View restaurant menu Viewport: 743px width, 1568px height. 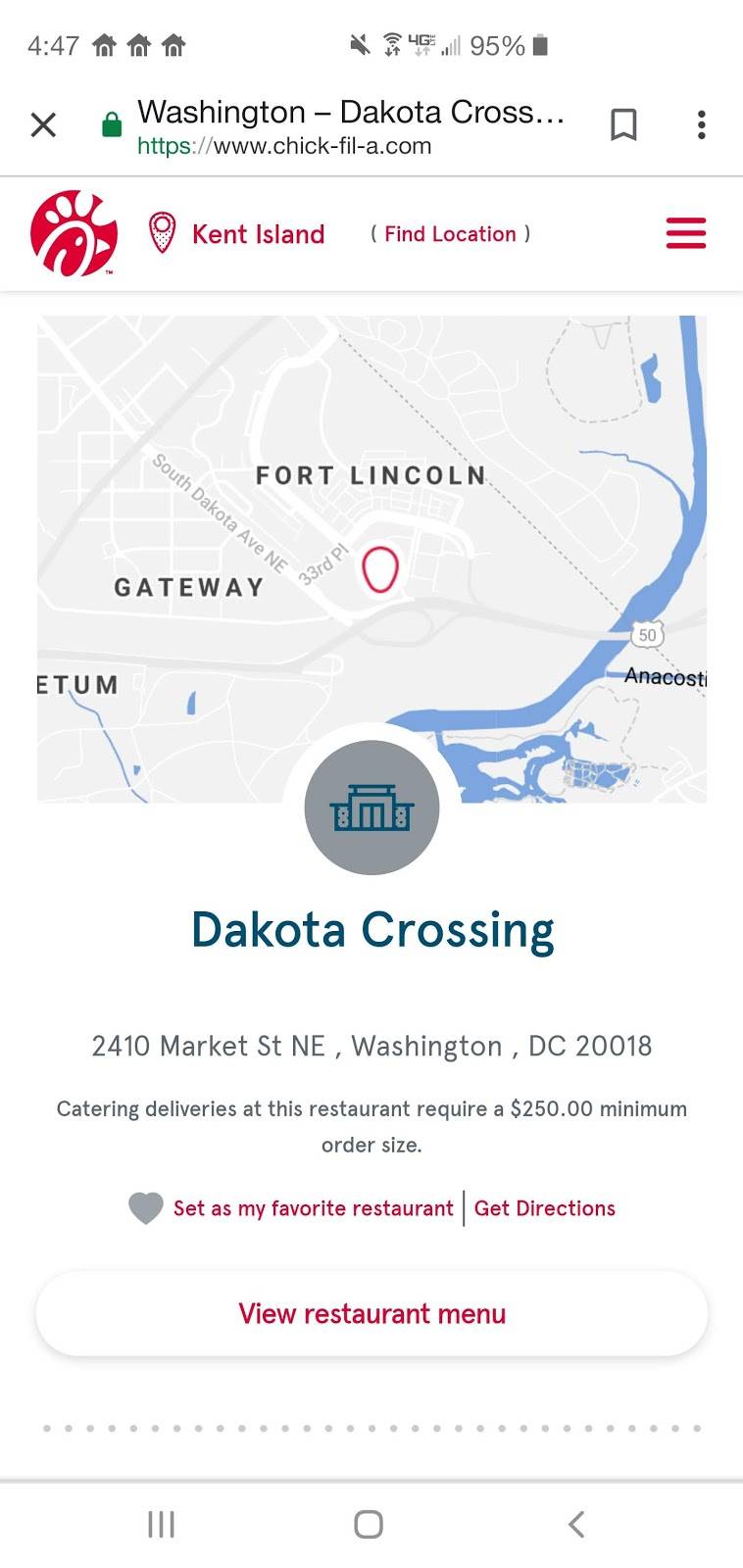[x=371, y=1313]
